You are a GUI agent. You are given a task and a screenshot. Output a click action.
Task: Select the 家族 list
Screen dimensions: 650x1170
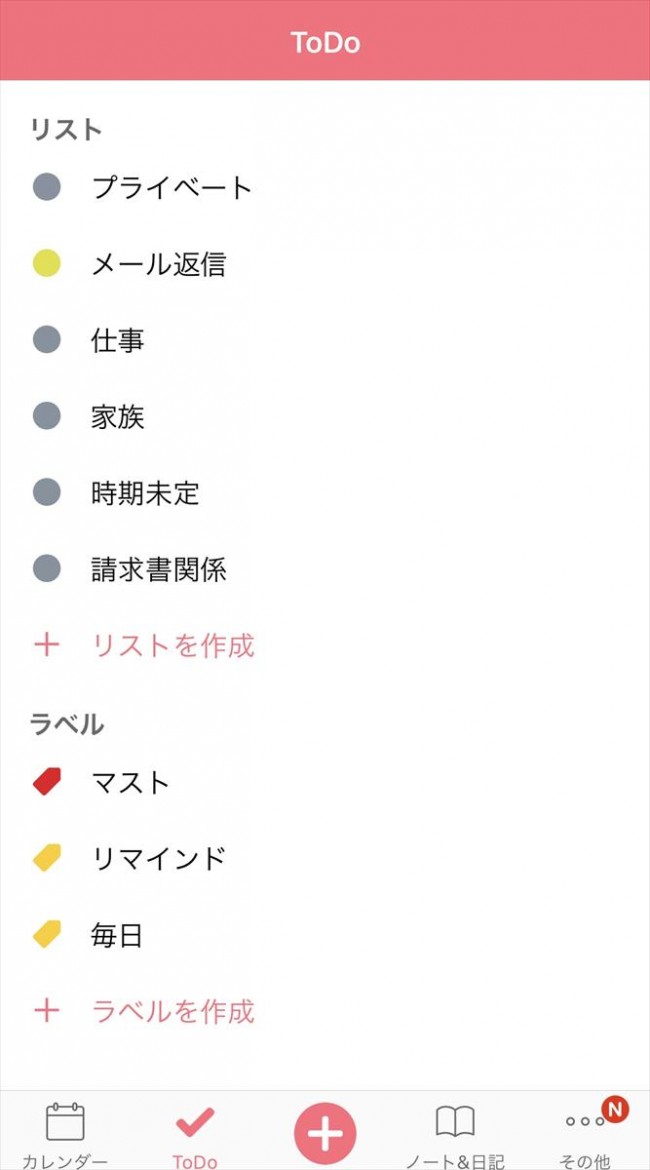[325, 416]
